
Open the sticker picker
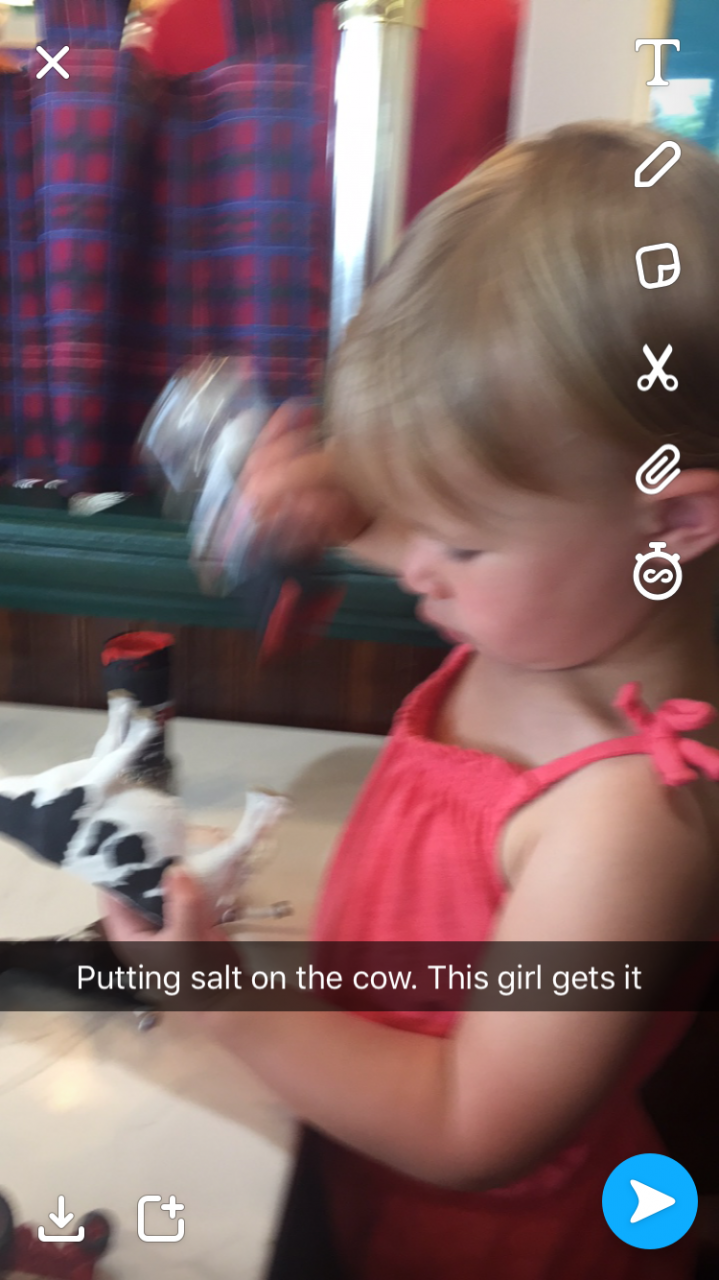coord(657,266)
